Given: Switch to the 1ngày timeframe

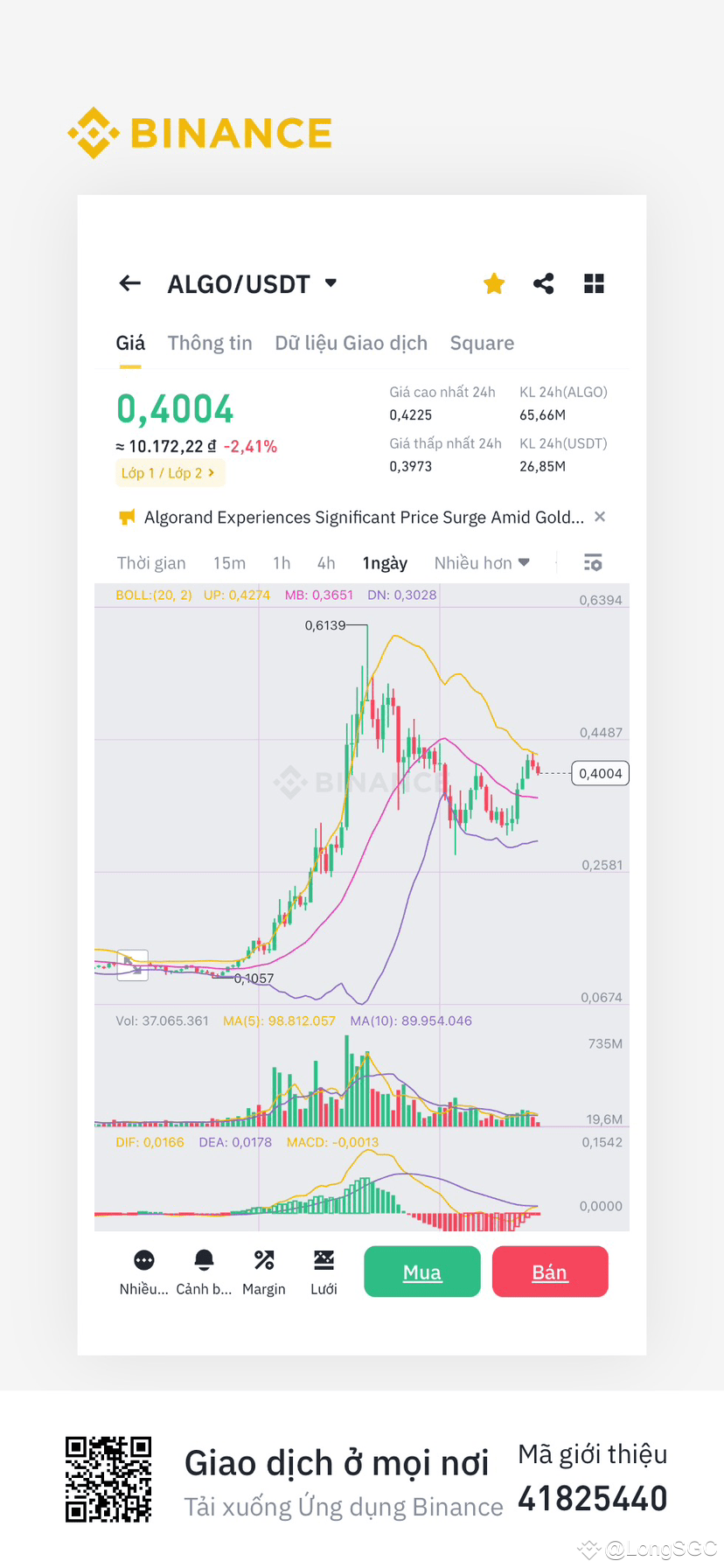Looking at the screenshot, I should (x=384, y=562).
